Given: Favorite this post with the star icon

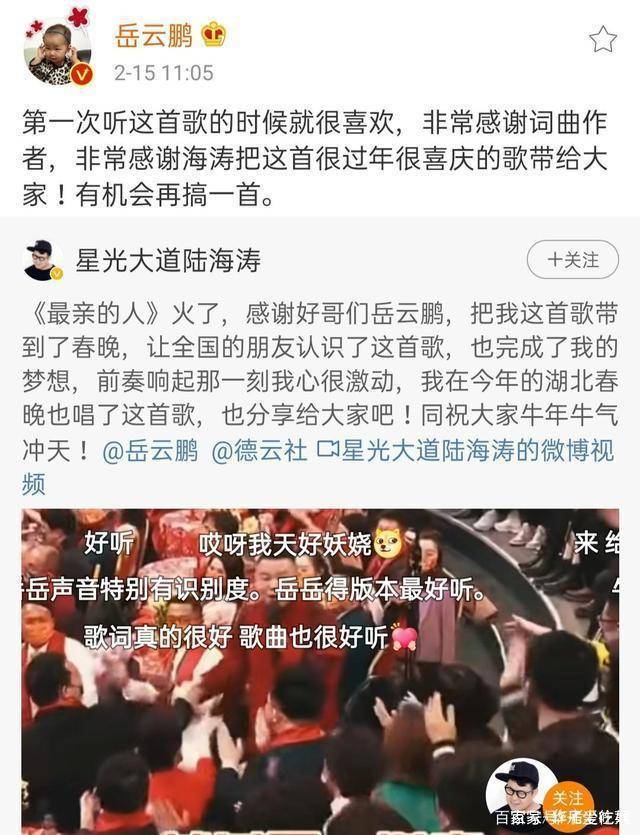Looking at the screenshot, I should (602, 39).
